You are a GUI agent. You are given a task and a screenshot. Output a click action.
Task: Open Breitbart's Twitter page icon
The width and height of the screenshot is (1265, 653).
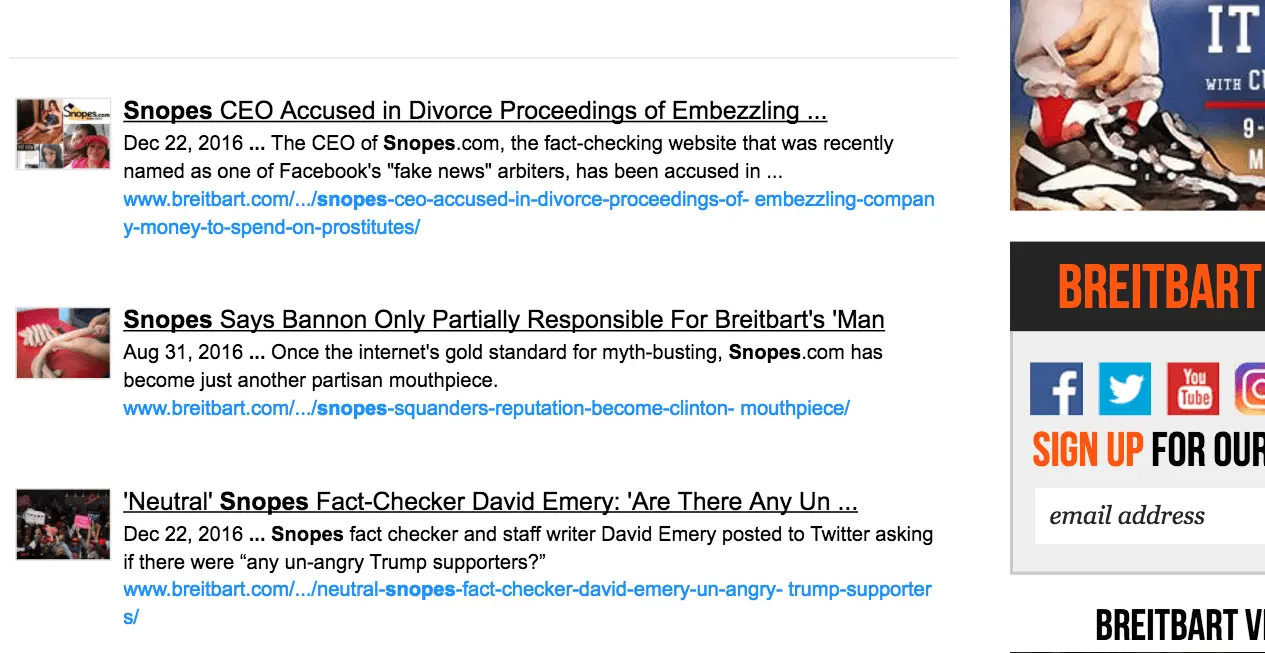tap(1125, 389)
